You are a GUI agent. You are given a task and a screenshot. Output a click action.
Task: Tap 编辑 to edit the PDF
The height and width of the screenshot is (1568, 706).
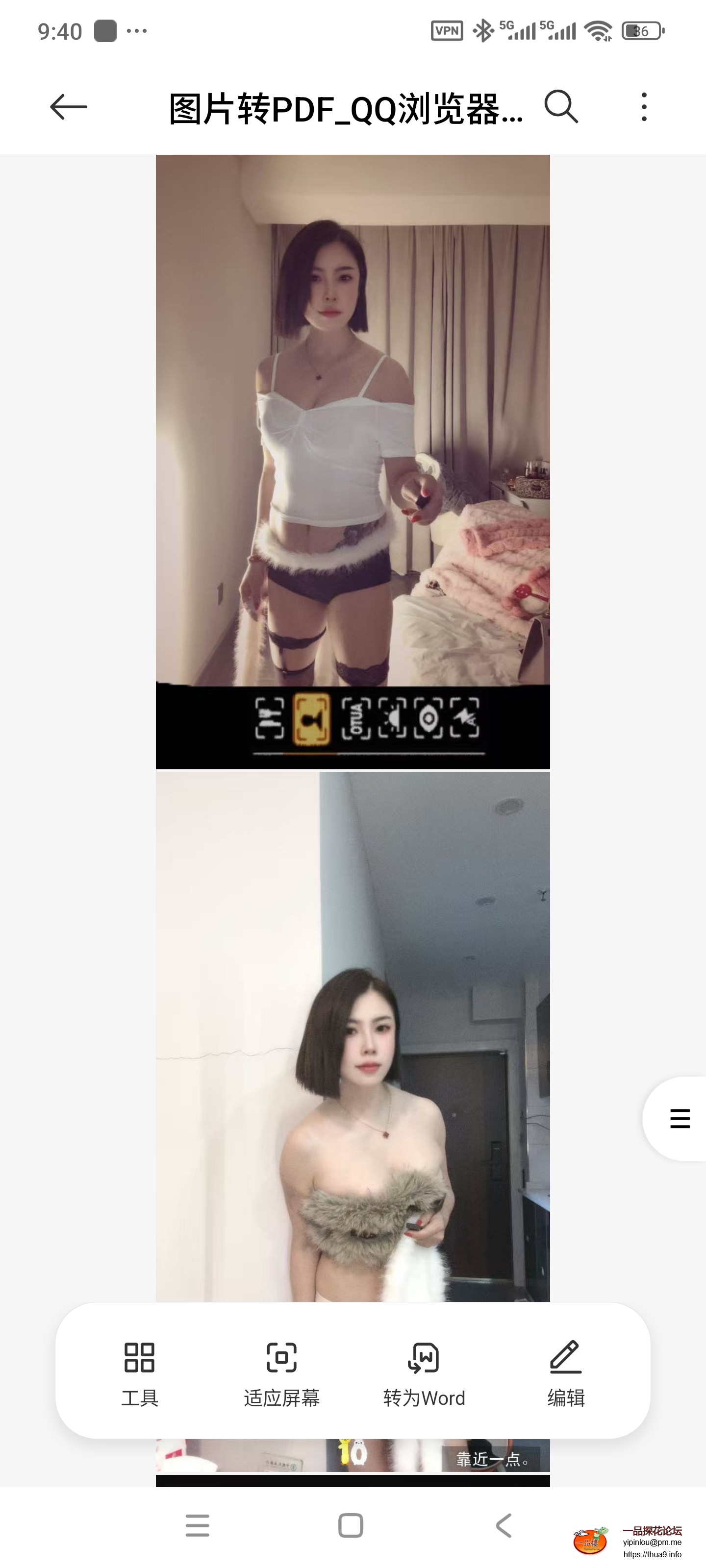coord(566,1373)
